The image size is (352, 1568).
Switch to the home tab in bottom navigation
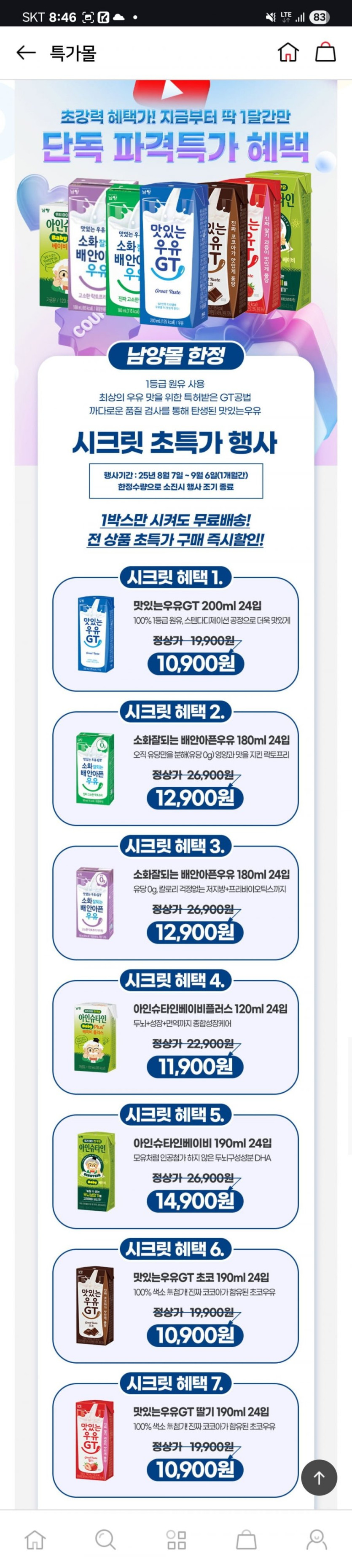tap(35, 1540)
